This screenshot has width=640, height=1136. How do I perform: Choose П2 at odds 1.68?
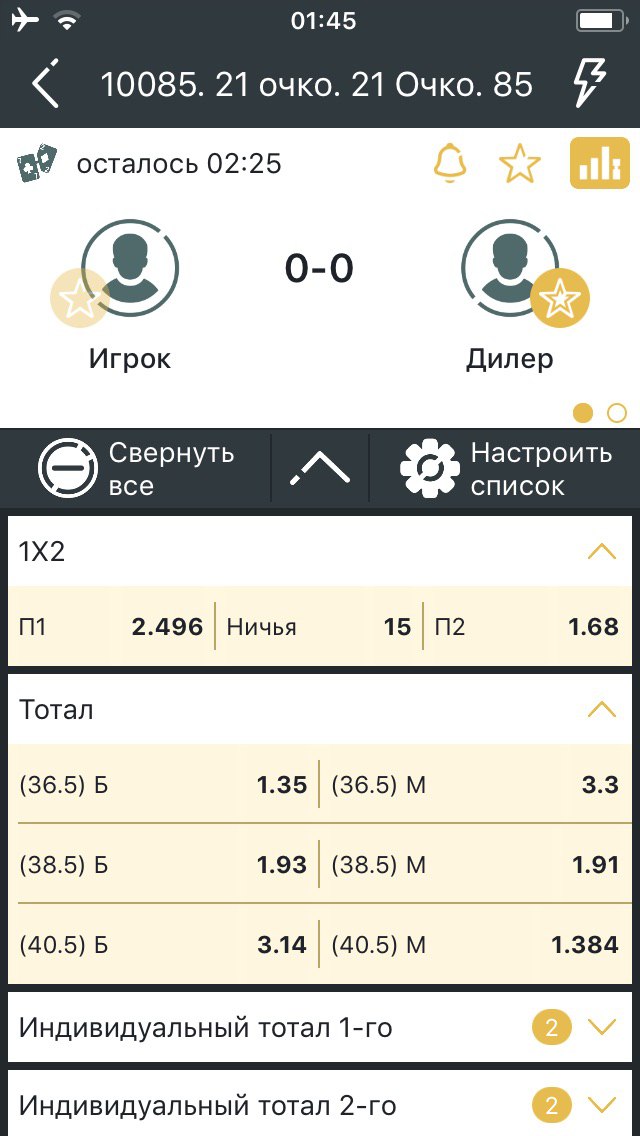[526, 627]
